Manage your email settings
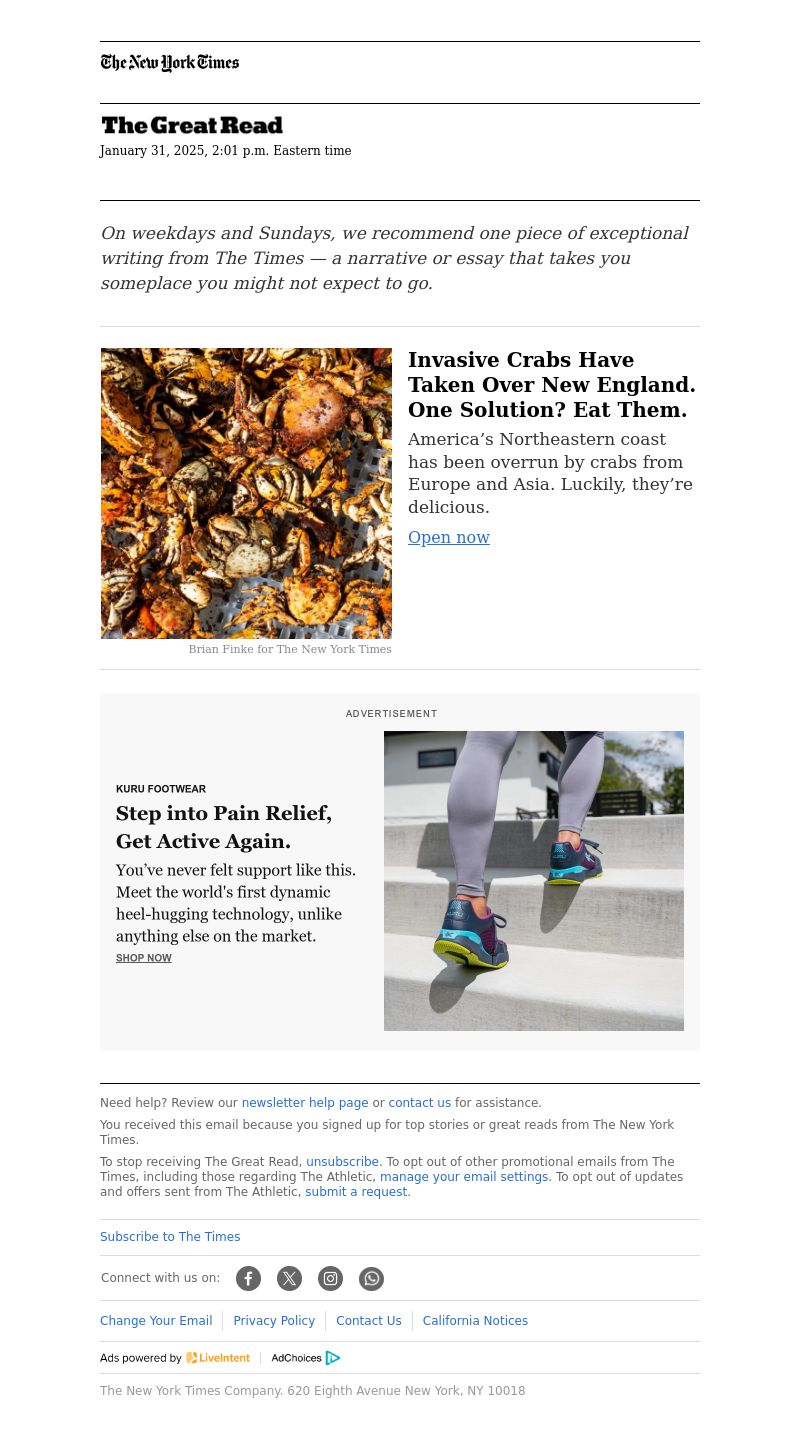This screenshot has height=1449, width=800. tap(464, 1177)
